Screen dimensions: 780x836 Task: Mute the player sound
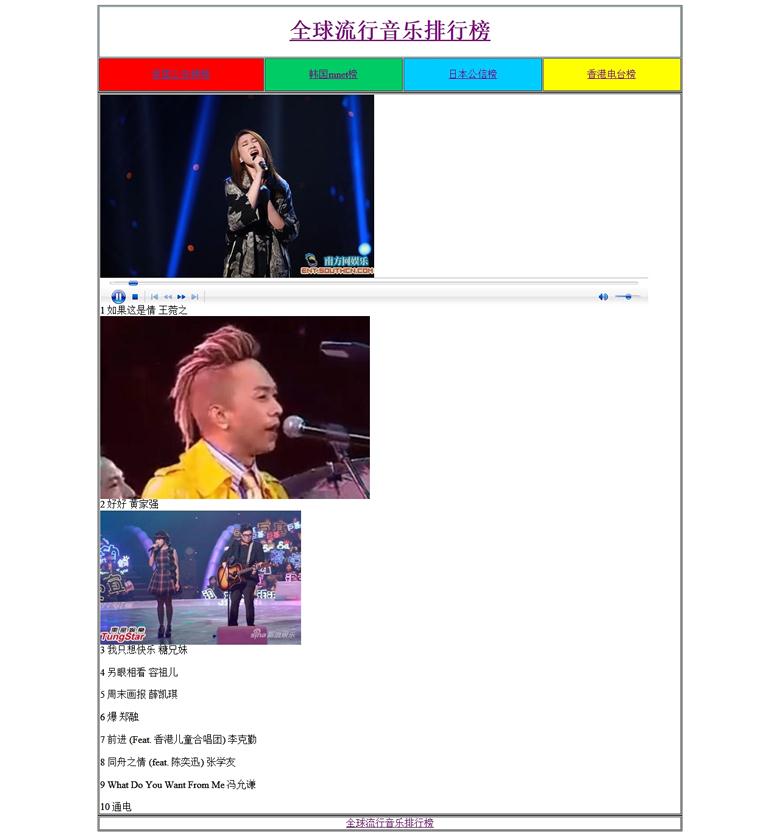point(602,297)
